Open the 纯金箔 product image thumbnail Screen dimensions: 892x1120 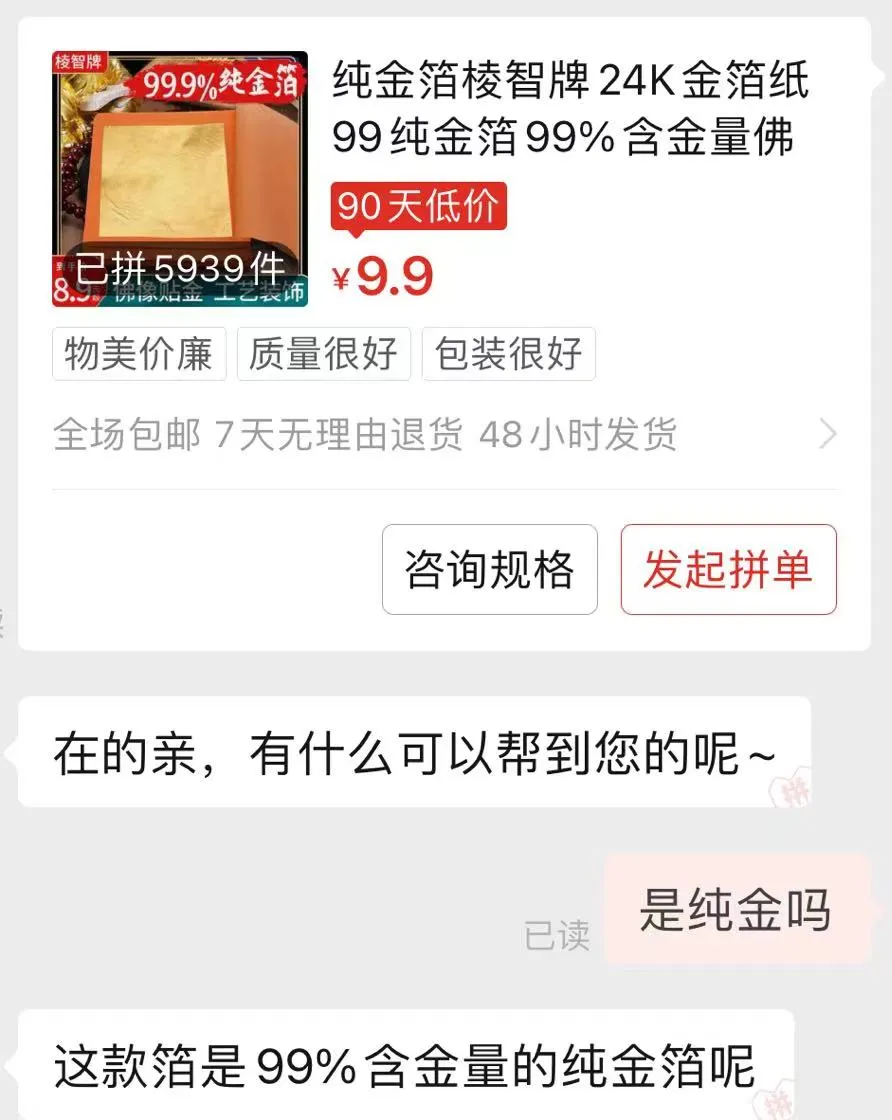click(x=180, y=179)
